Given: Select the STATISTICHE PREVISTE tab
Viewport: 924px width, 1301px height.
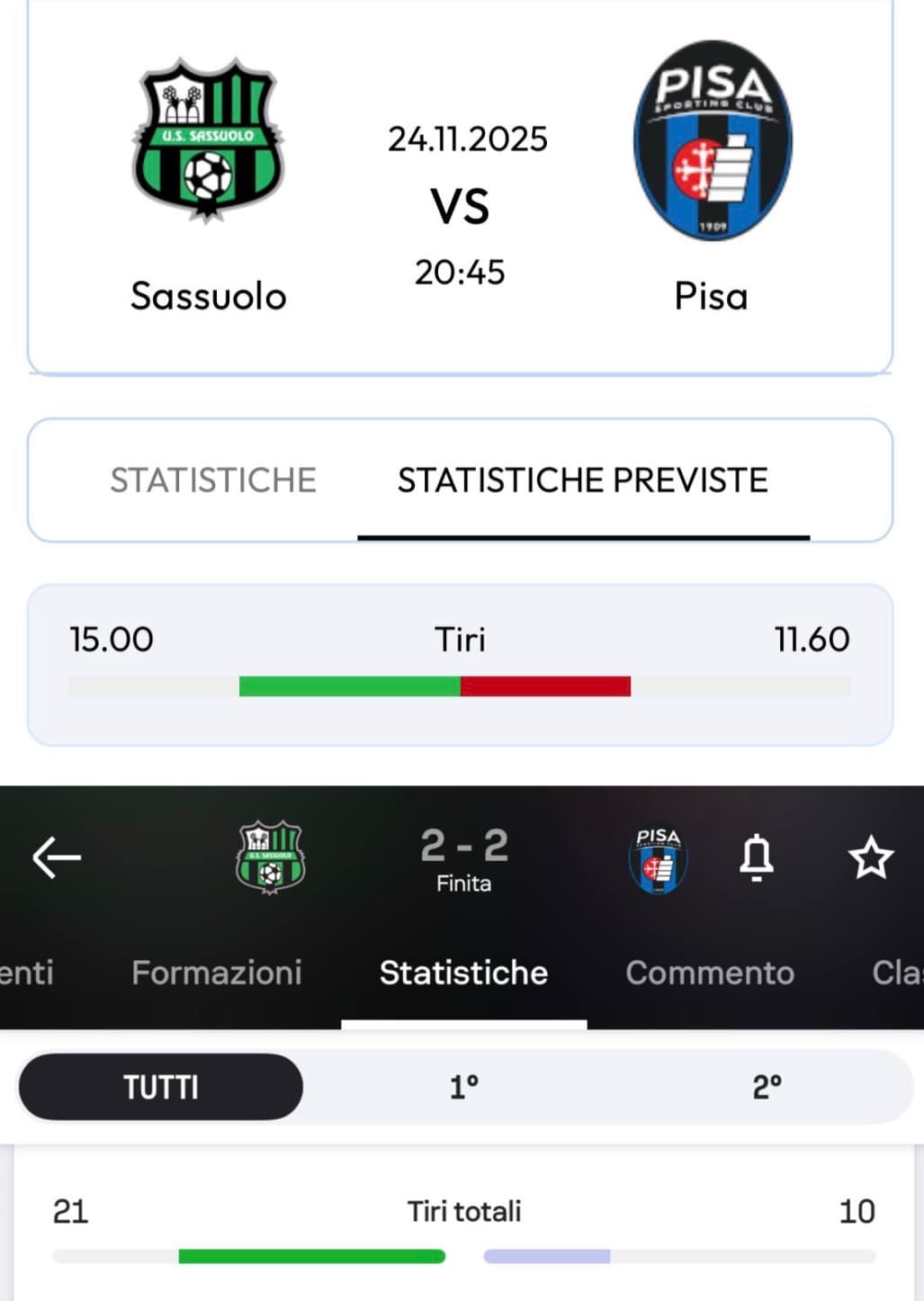Looking at the screenshot, I should (x=583, y=480).
